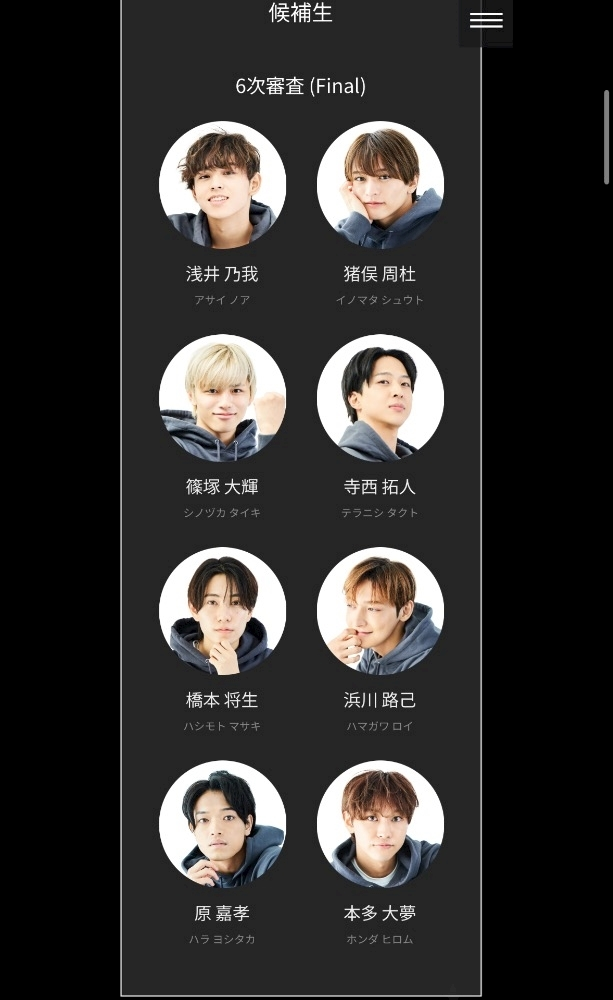The height and width of the screenshot is (1000, 613).
Task: Select candidate 篠塚 大輝
Action: point(222,398)
